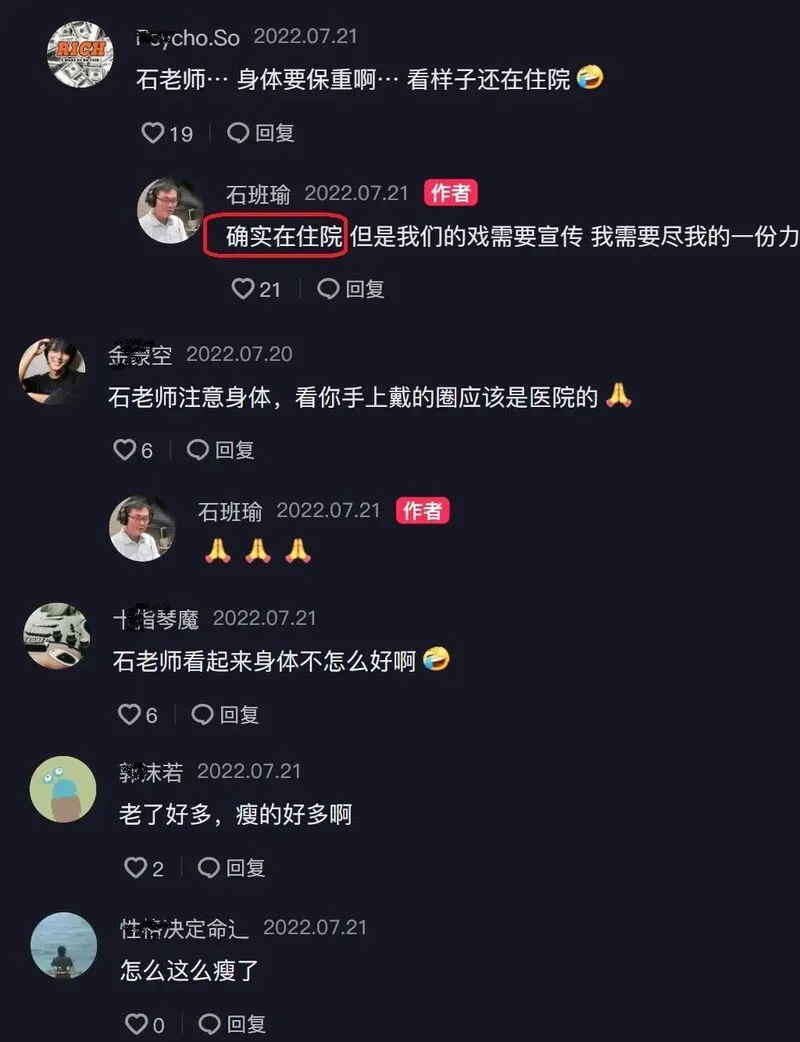Screen dimensions: 800x1042
Task: Reply to the 身体要保重啊 comment
Action: tap(261, 133)
